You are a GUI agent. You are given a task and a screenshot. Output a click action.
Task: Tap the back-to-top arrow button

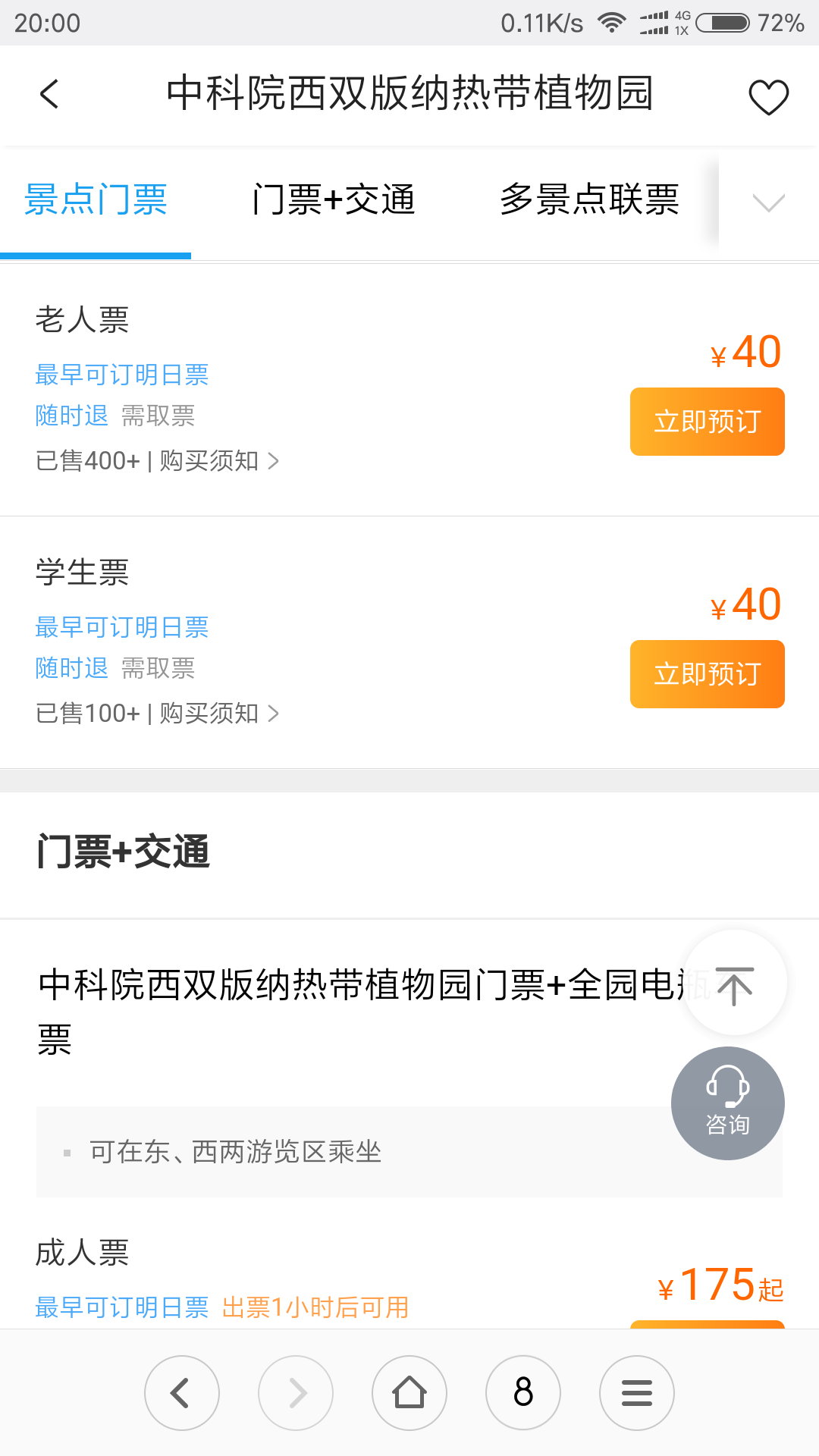coord(735,984)
